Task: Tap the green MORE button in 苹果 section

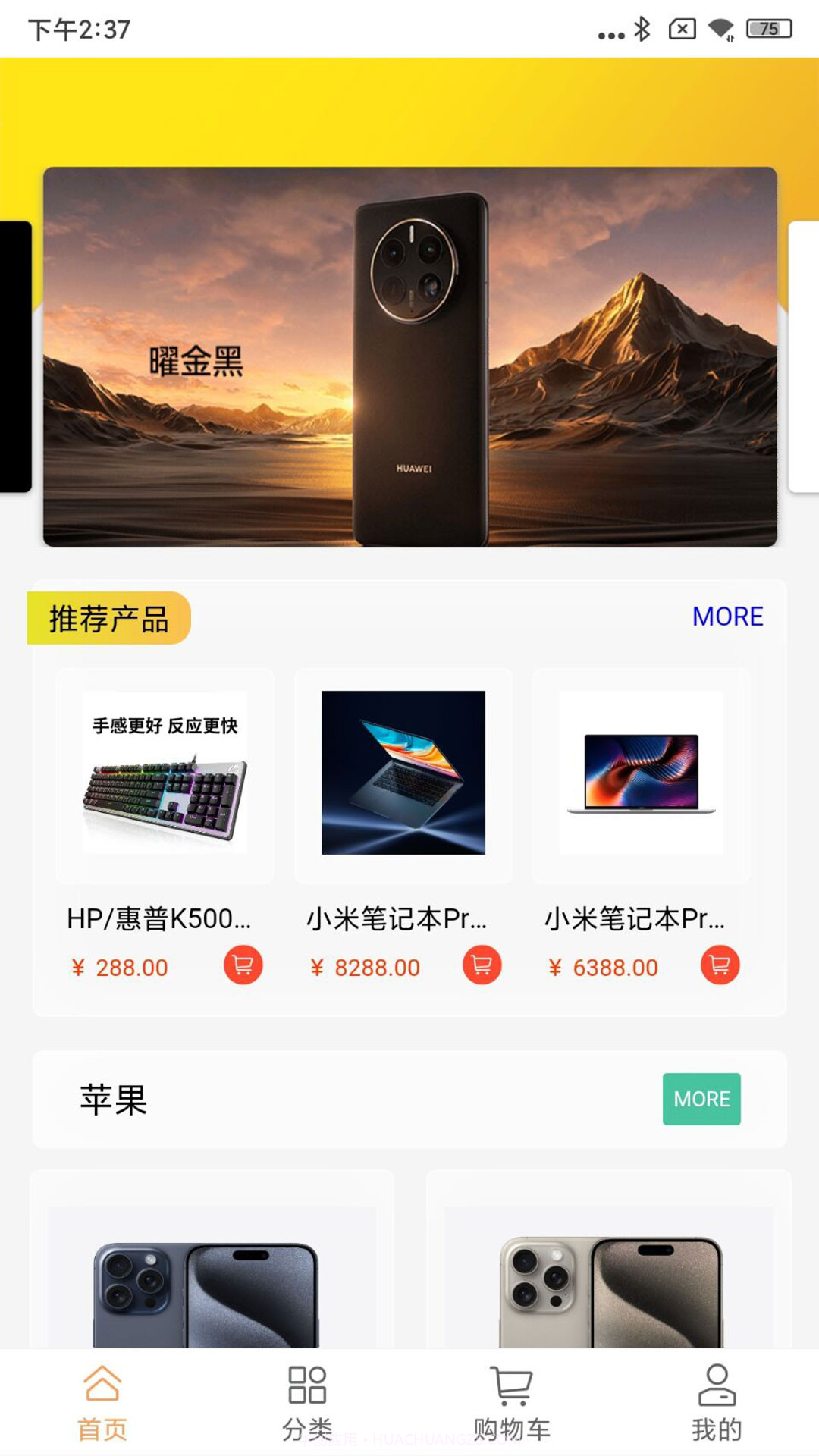Action: click(x=701, y=1099)
